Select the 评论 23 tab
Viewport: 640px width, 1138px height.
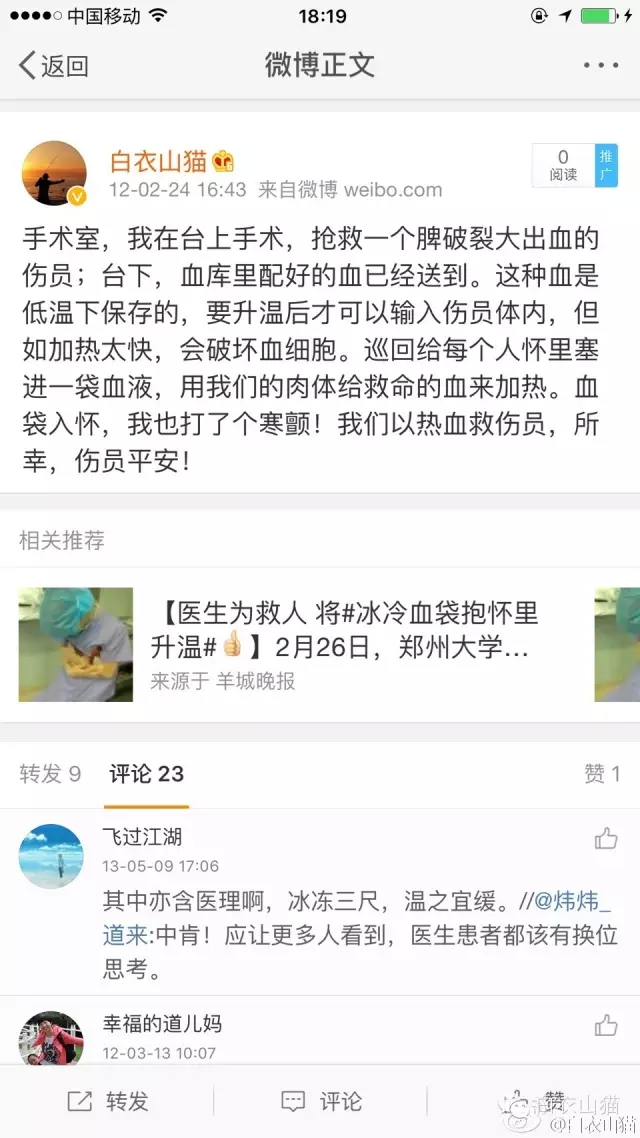coord(146,773)
